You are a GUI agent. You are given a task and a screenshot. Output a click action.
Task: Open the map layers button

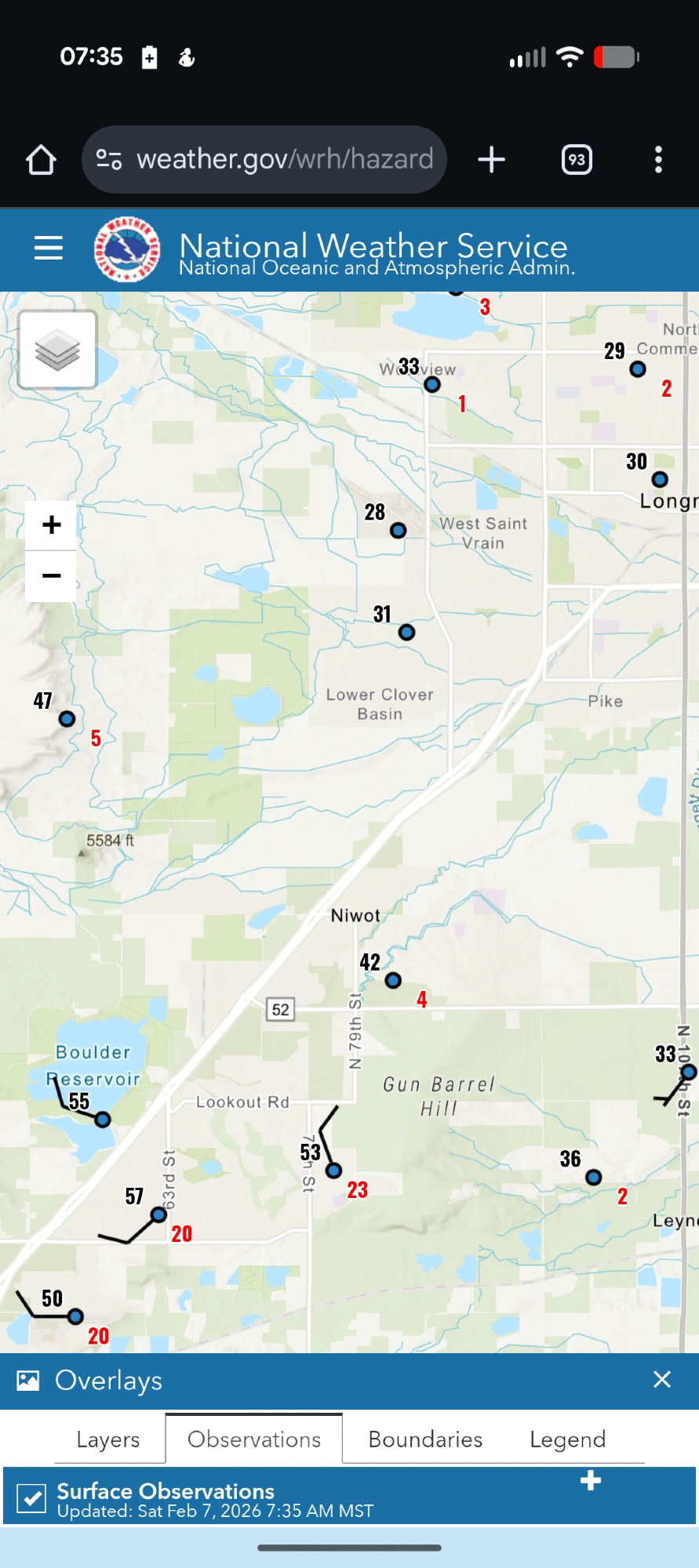(x=57, y=350)
